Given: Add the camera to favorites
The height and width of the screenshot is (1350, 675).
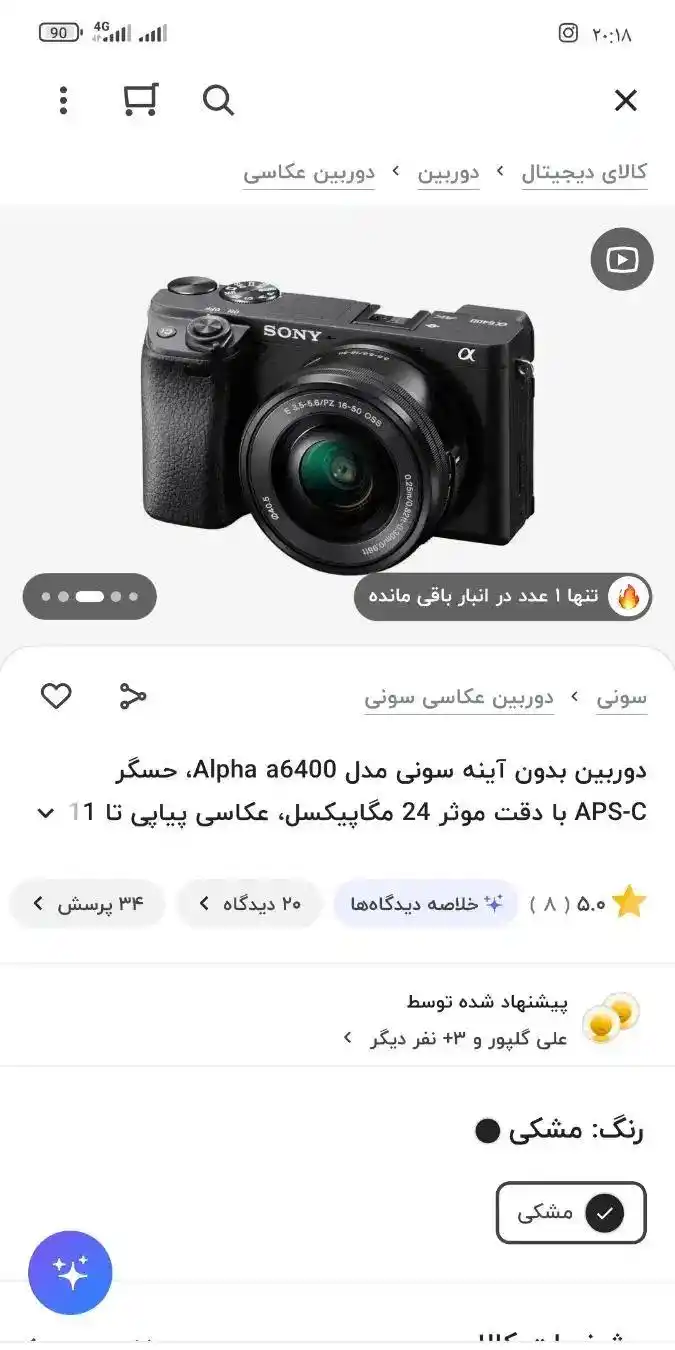Looking at the screenshot, I should point(56,696).
